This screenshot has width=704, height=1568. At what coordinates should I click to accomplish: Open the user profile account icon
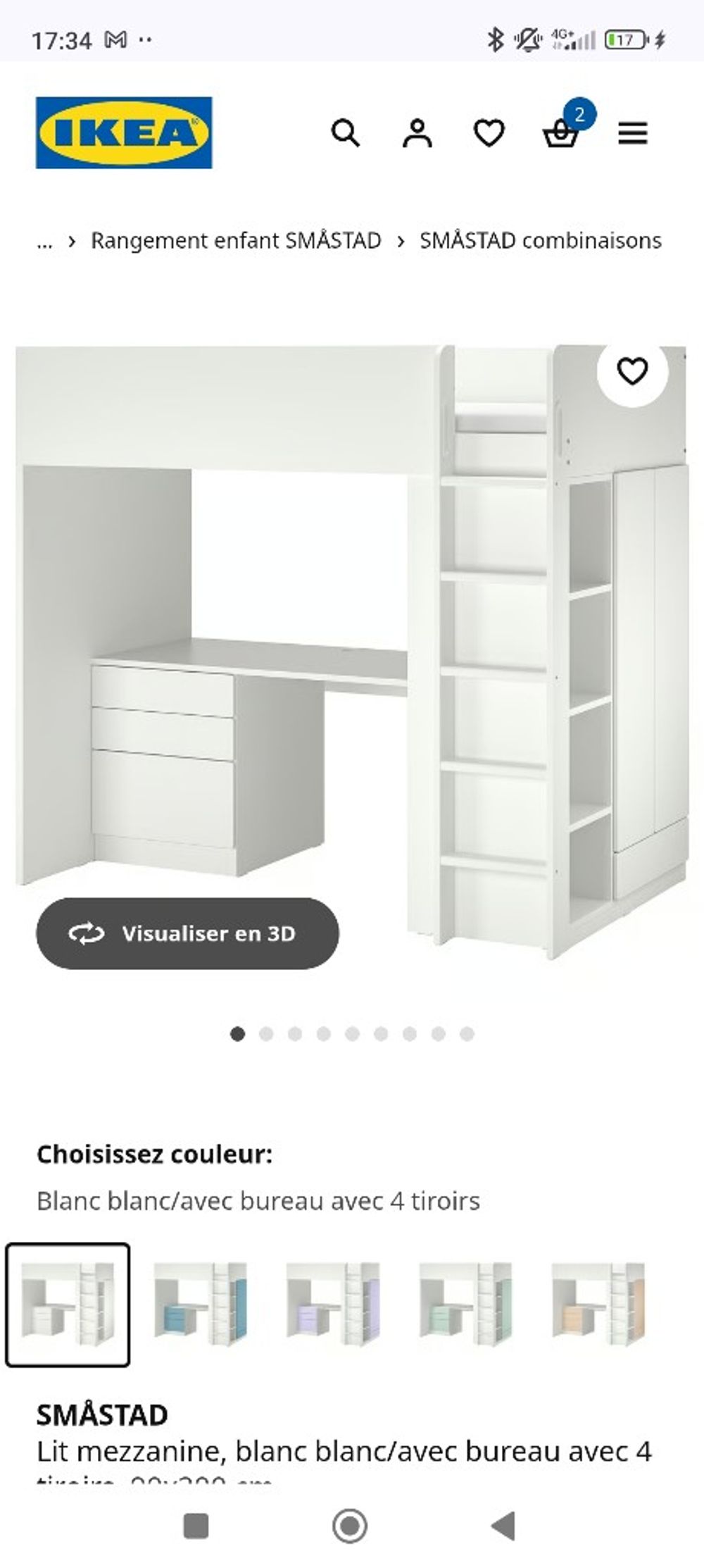coord(417,133)
